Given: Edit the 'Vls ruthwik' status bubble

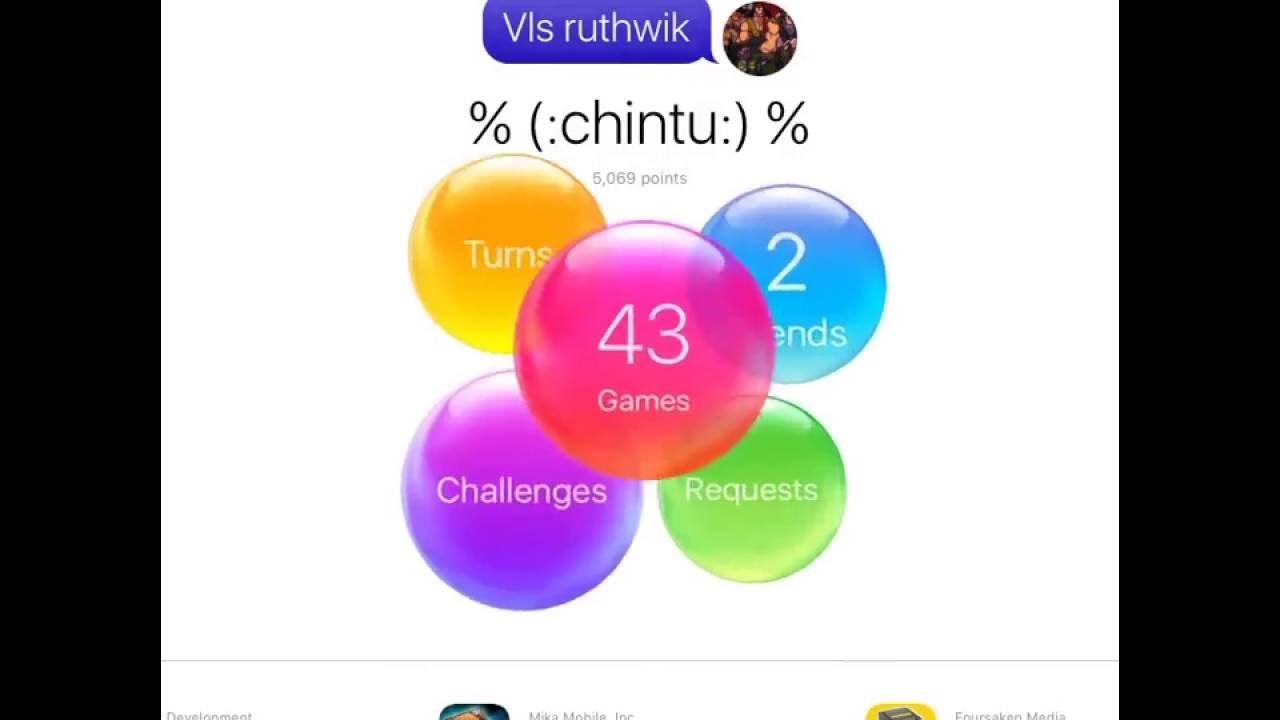Looking at the screenshot, I should [596, 30].
